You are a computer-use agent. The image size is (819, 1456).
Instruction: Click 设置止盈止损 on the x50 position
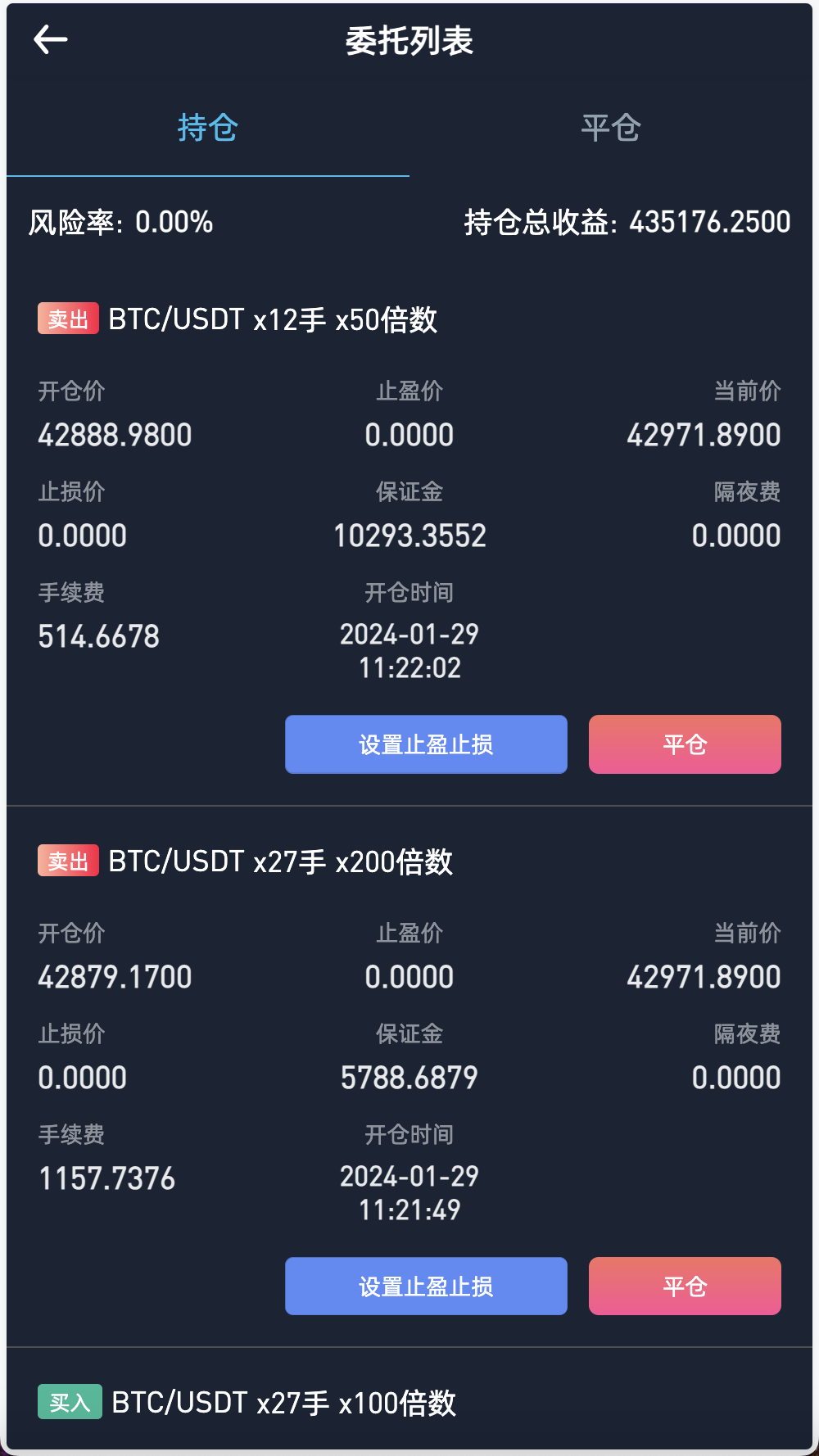pos(425,744)
